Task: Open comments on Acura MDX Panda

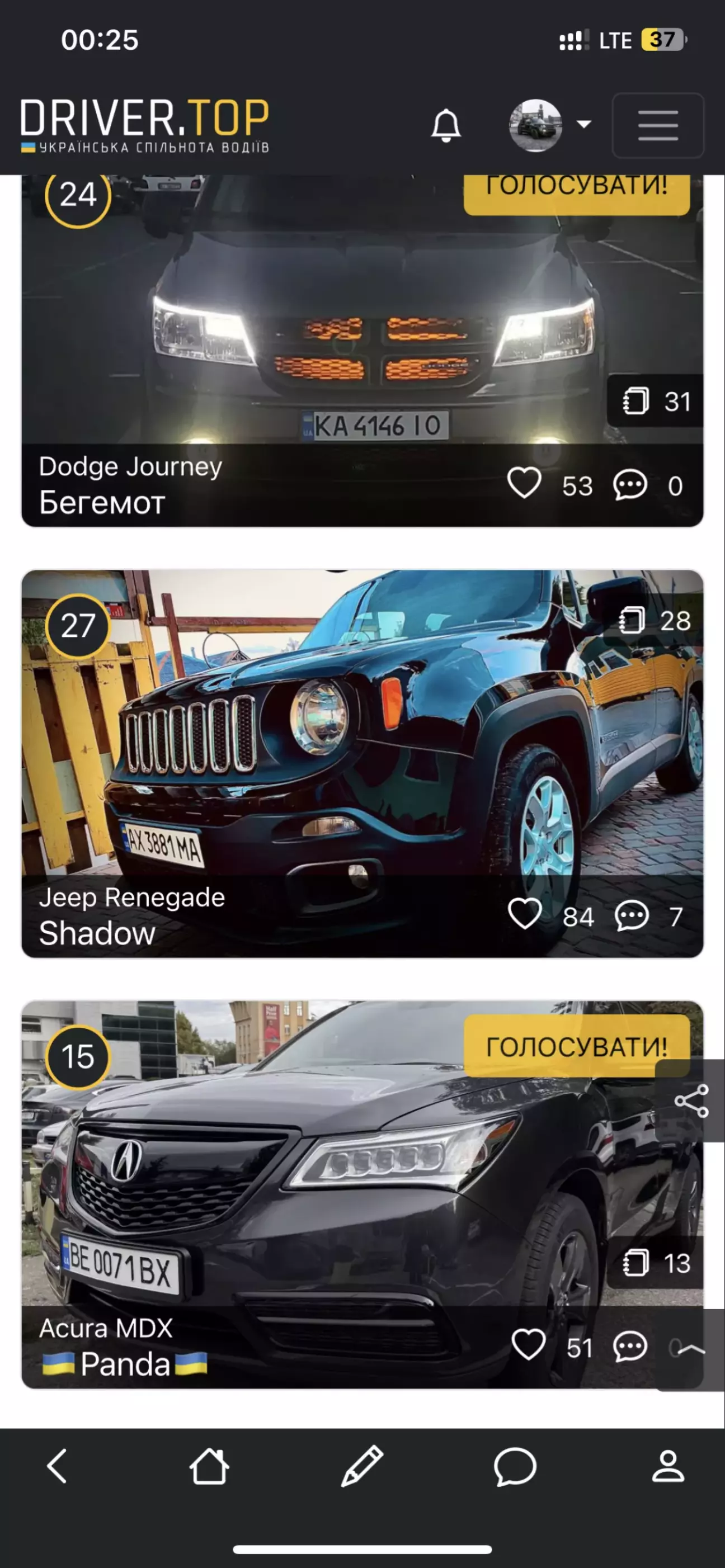Action: coord(630,1347)
